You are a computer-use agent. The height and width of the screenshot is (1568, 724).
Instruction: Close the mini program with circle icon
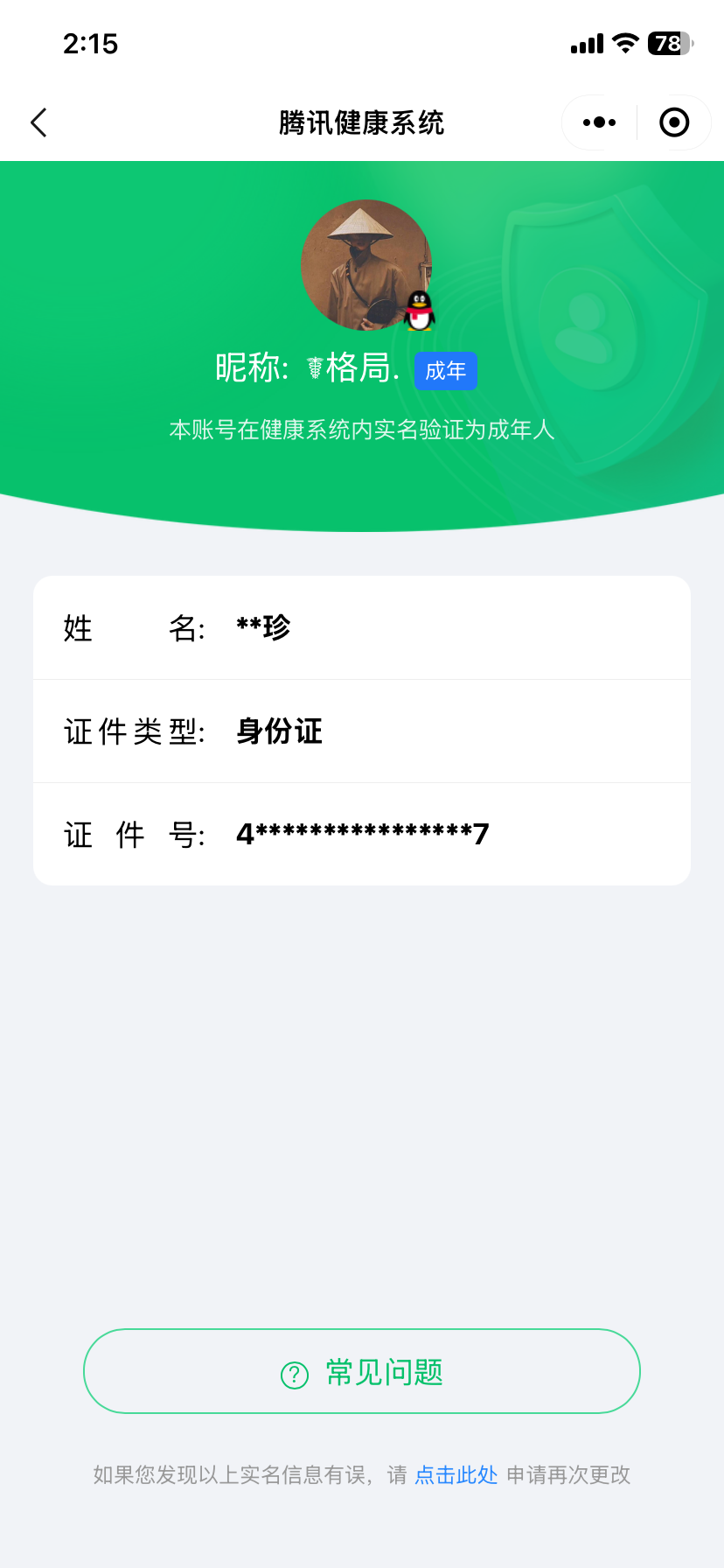point(674,122)
